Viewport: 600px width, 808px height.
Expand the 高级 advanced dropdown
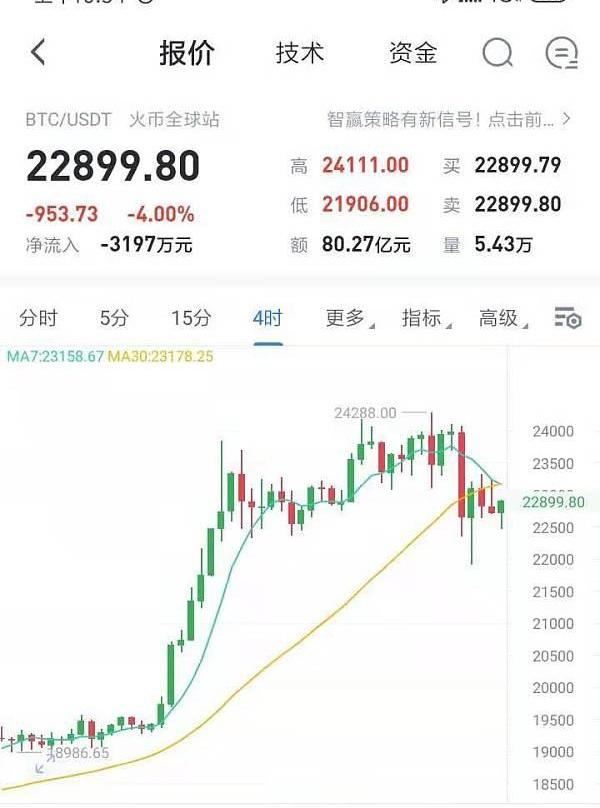pyautogui.click(x=500, y=319)
